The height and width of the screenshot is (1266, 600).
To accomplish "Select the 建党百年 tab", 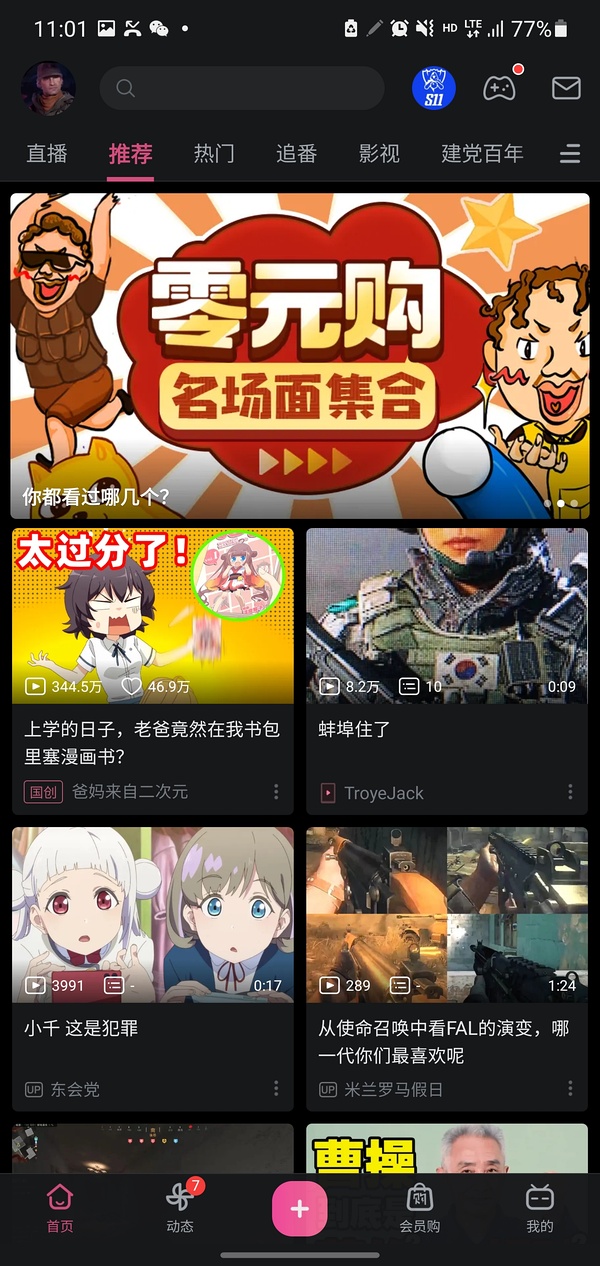I will coord(482,154).
